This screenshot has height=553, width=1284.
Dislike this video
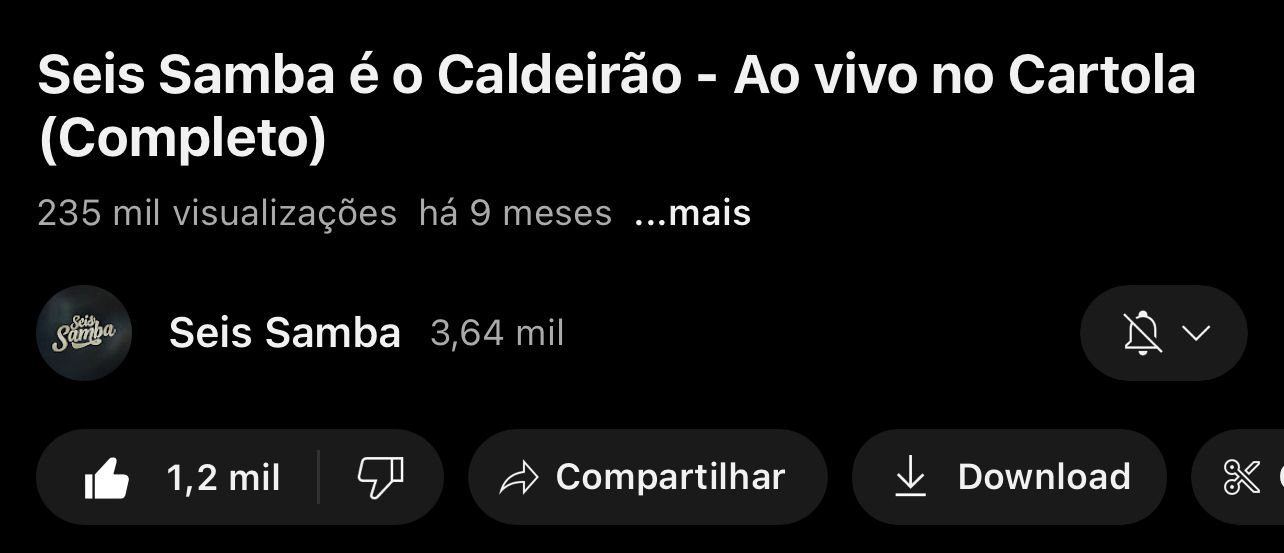(380, 478)
